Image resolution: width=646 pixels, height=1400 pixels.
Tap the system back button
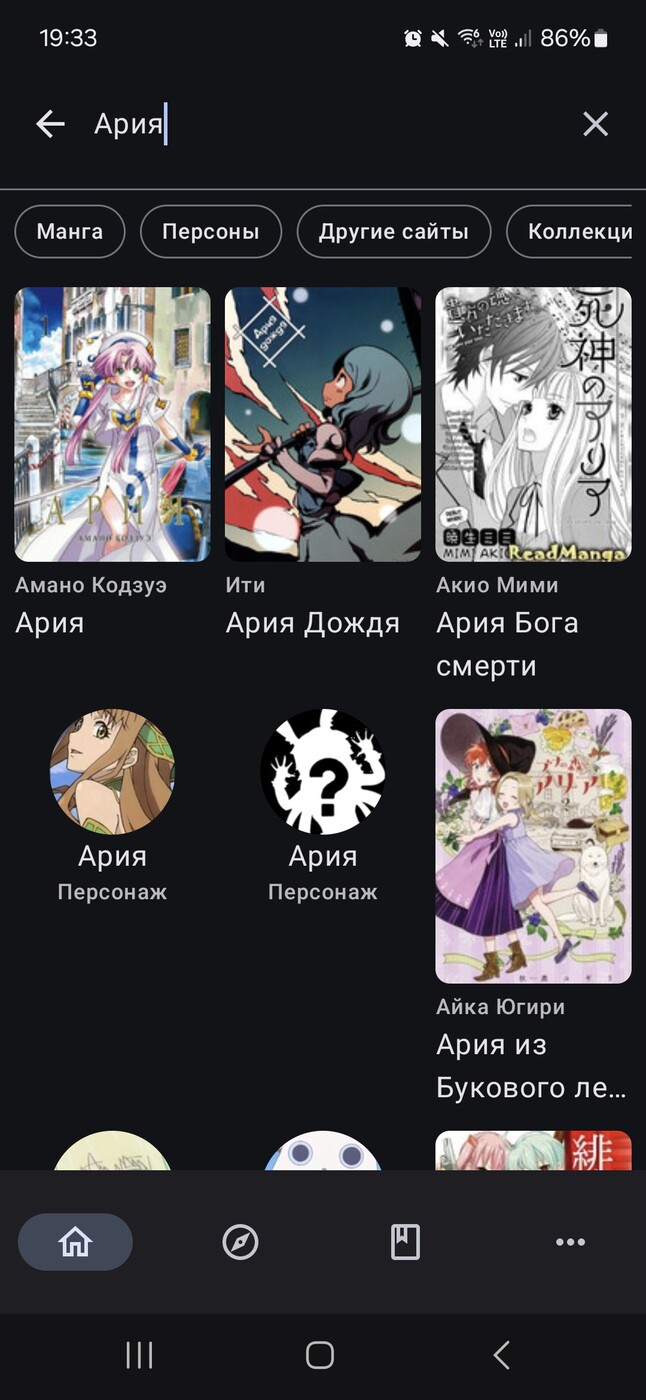[x=502, y=1355]
